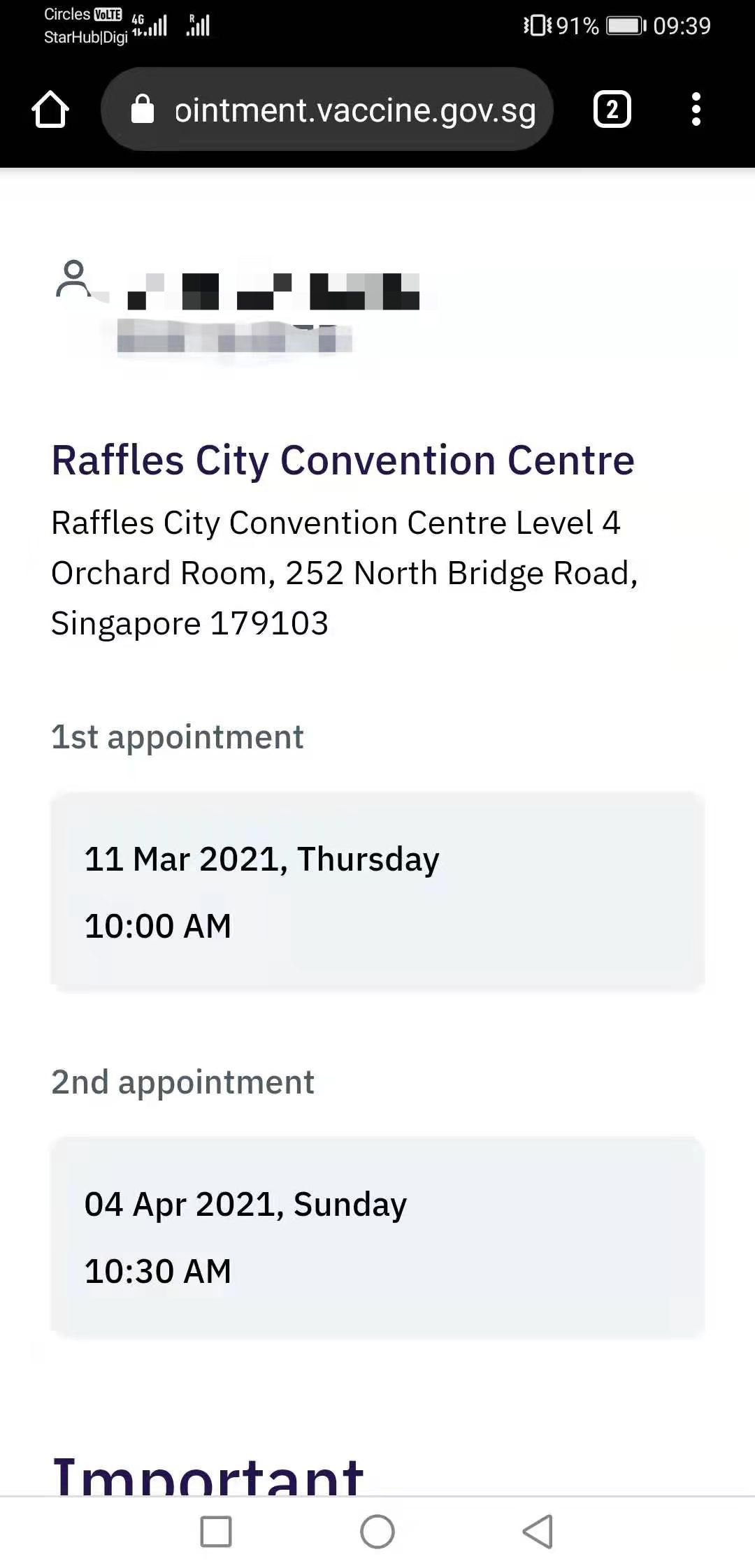Open recent apps with the square button
Viewport: 755px width, 1568px height.
(x=216, y=1532)
